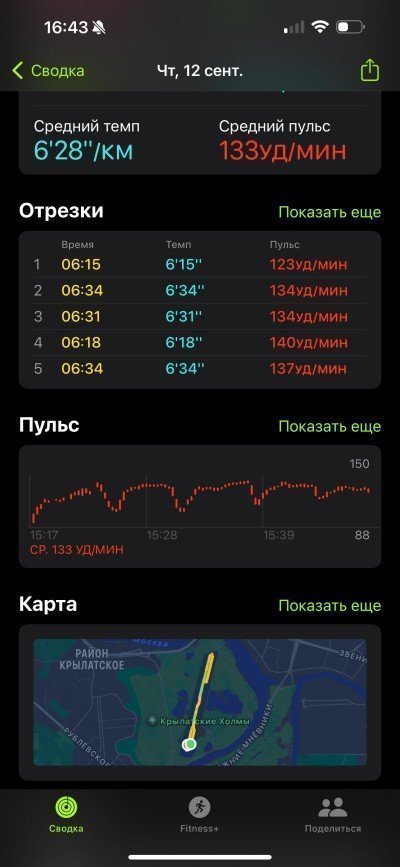Switch to the Сводка tab

coord(66,816)
